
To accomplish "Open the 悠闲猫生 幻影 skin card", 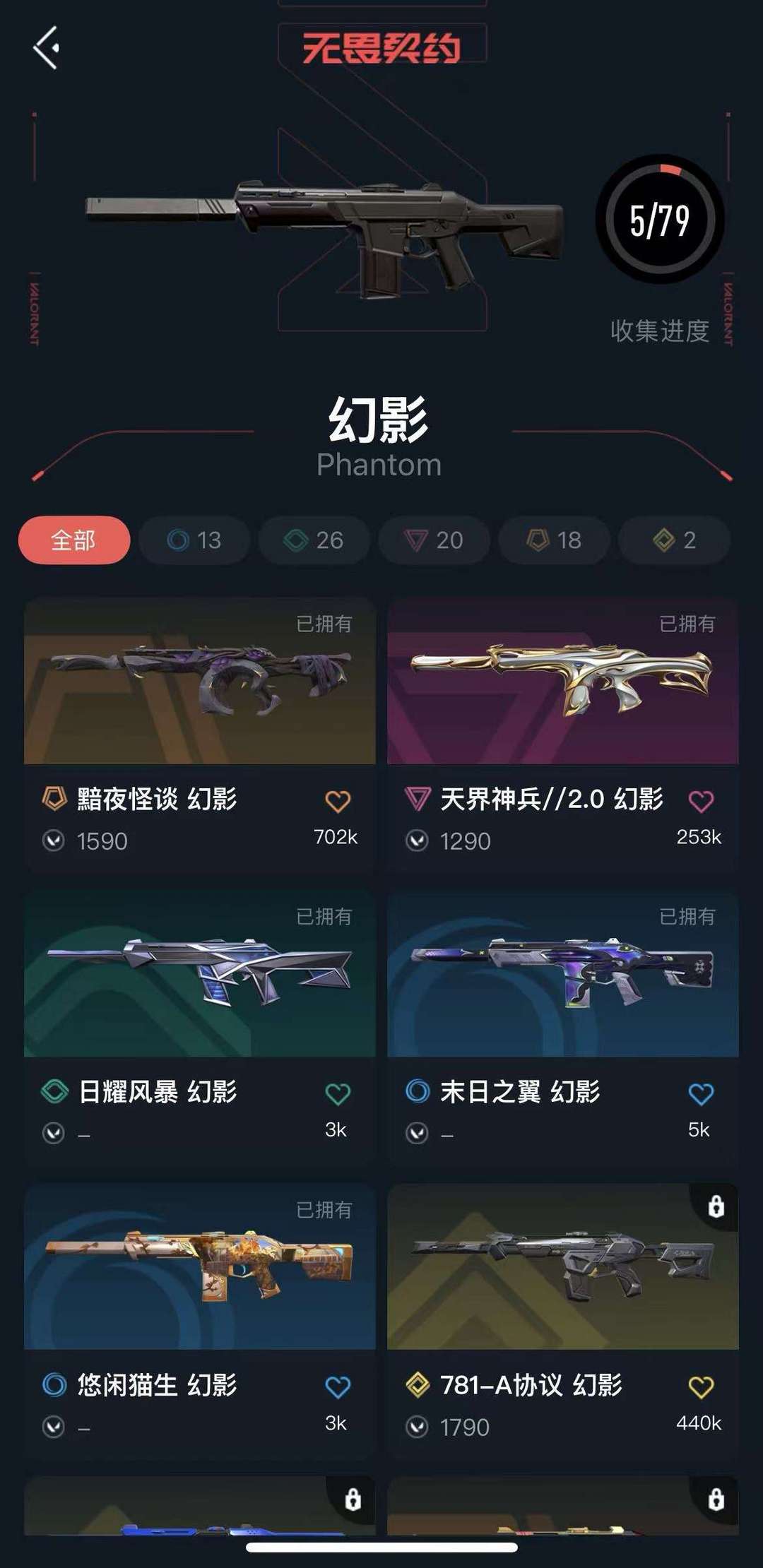I will click(200, 1321).
